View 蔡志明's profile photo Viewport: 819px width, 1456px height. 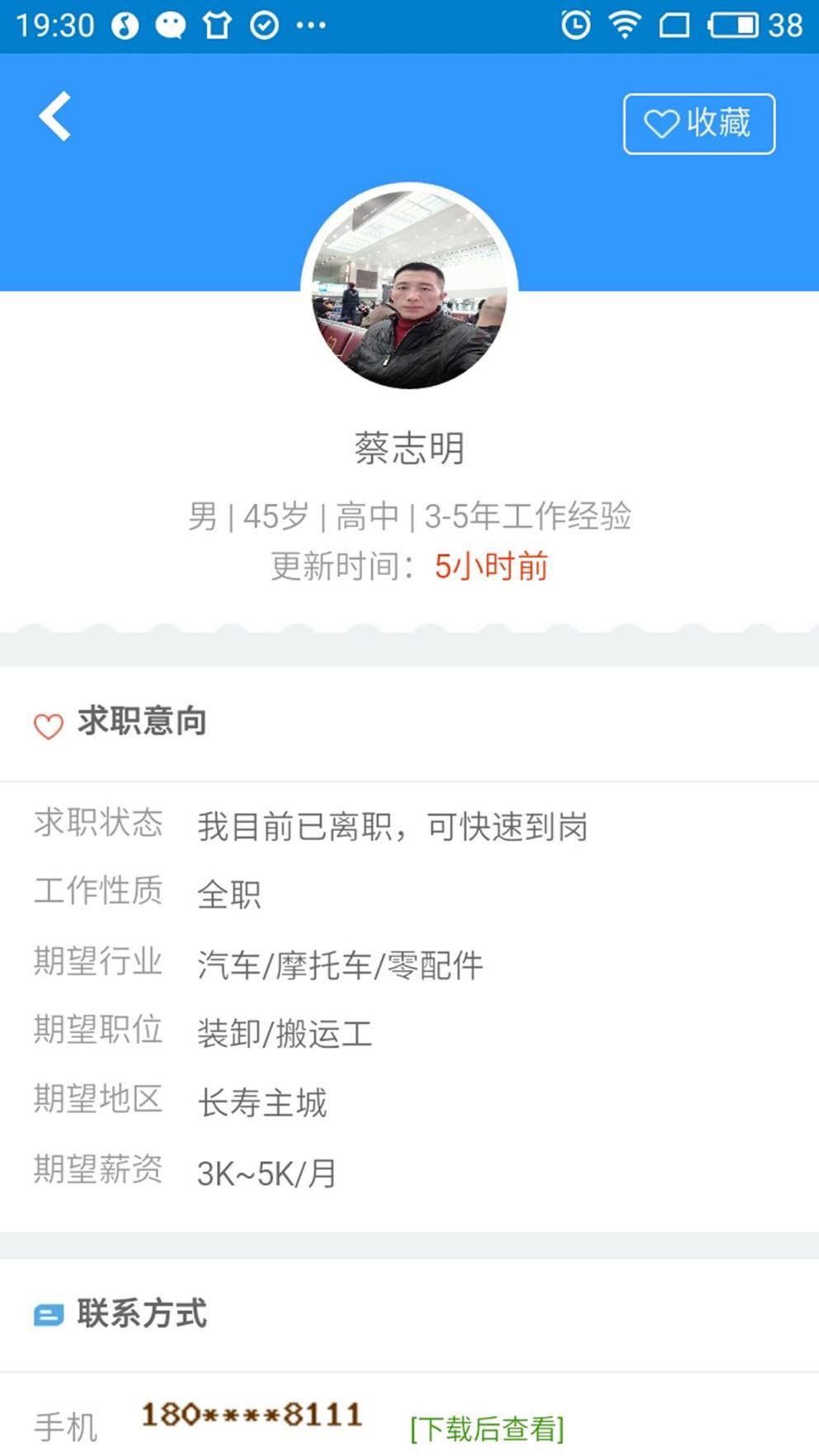point(409,289)
